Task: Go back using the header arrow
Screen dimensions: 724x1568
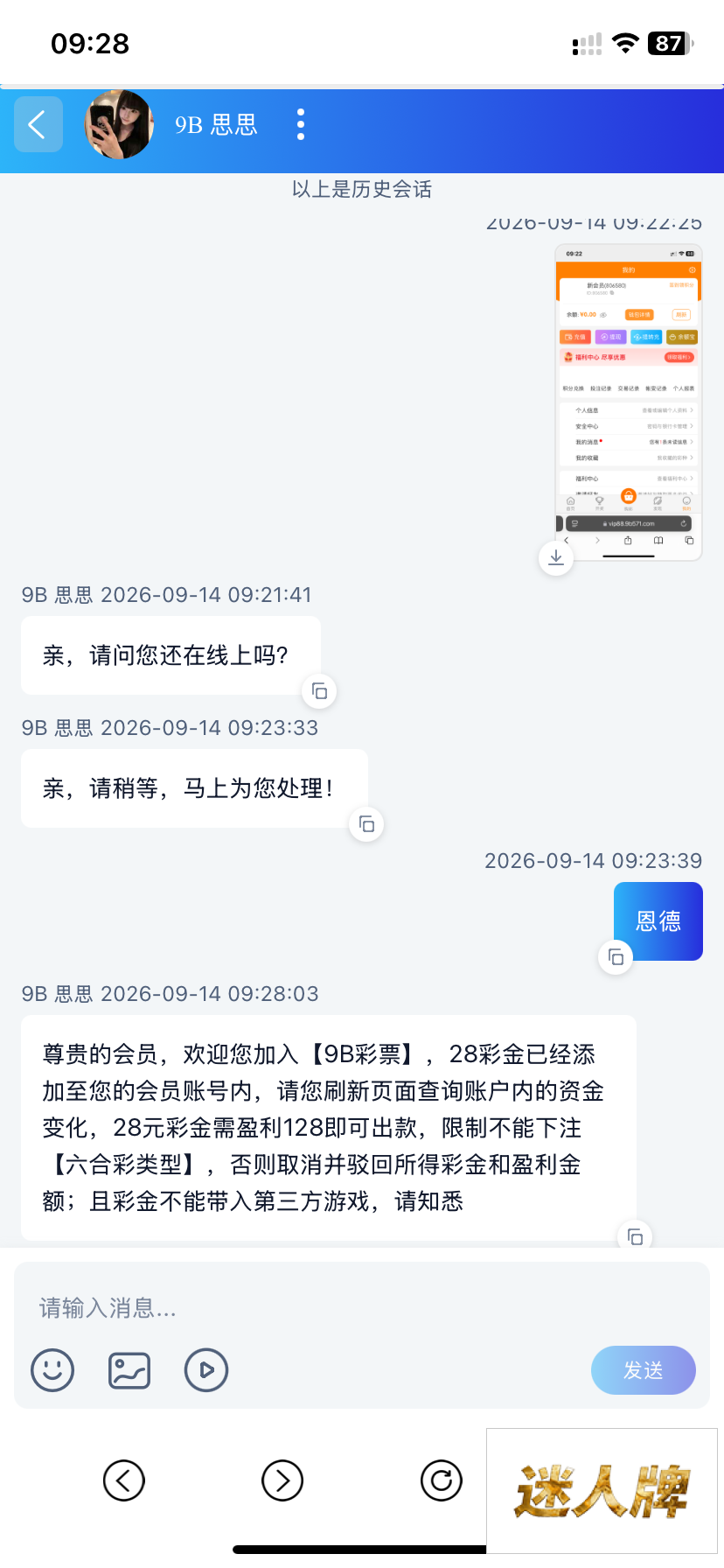Action: [38, 124]
